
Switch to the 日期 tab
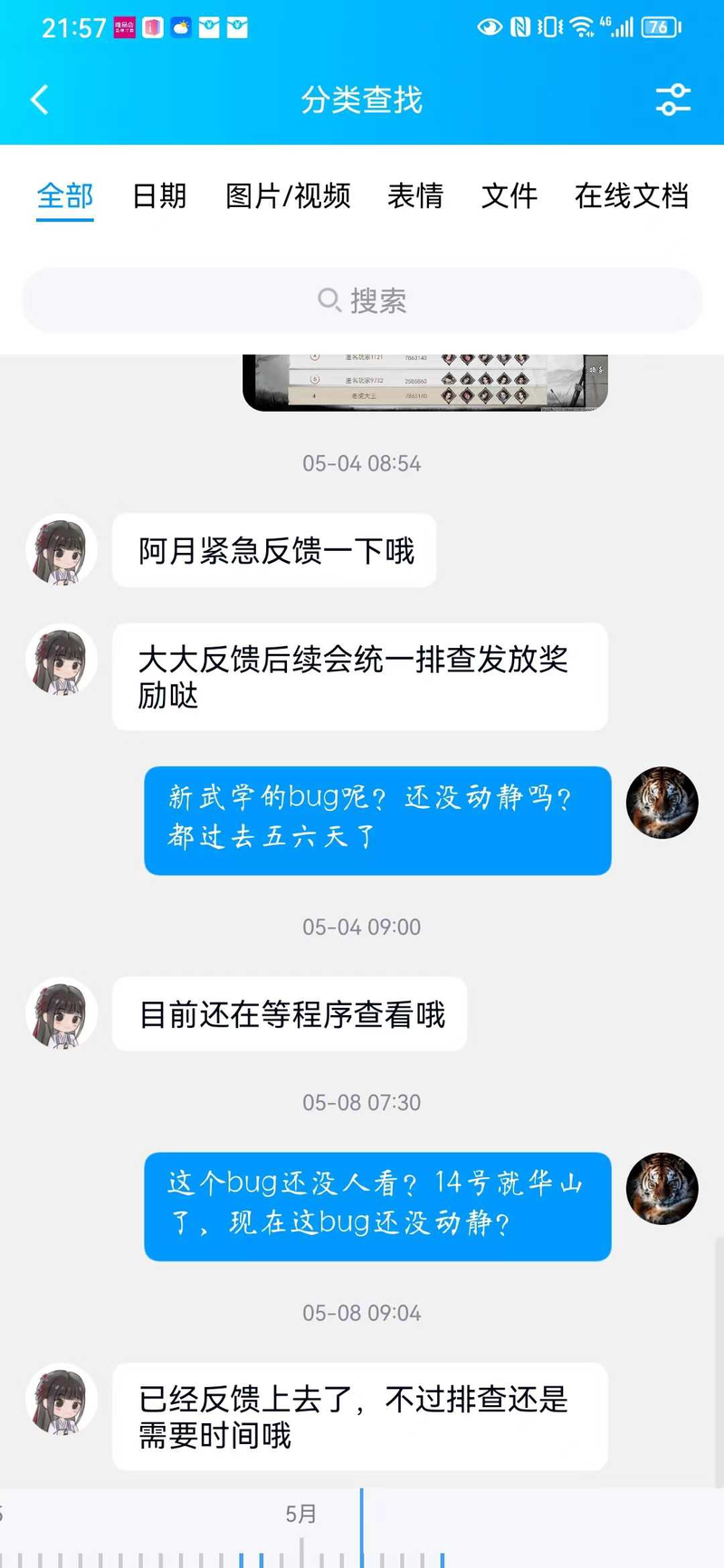[x=159, y=195]
